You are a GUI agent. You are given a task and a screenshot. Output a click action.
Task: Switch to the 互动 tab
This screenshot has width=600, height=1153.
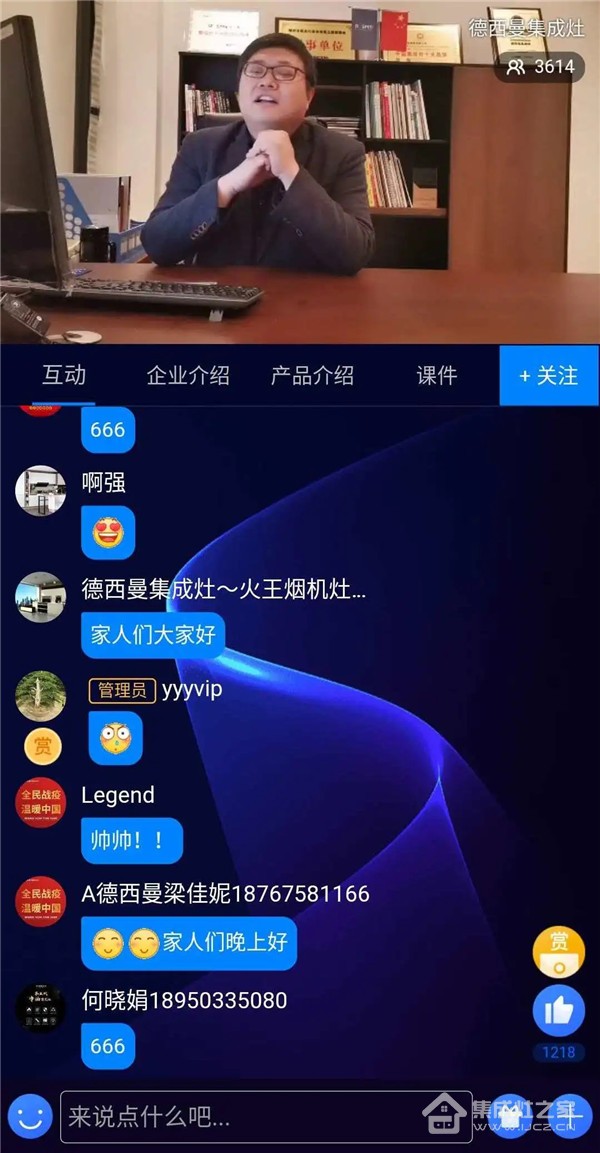(x=64, y=376)
